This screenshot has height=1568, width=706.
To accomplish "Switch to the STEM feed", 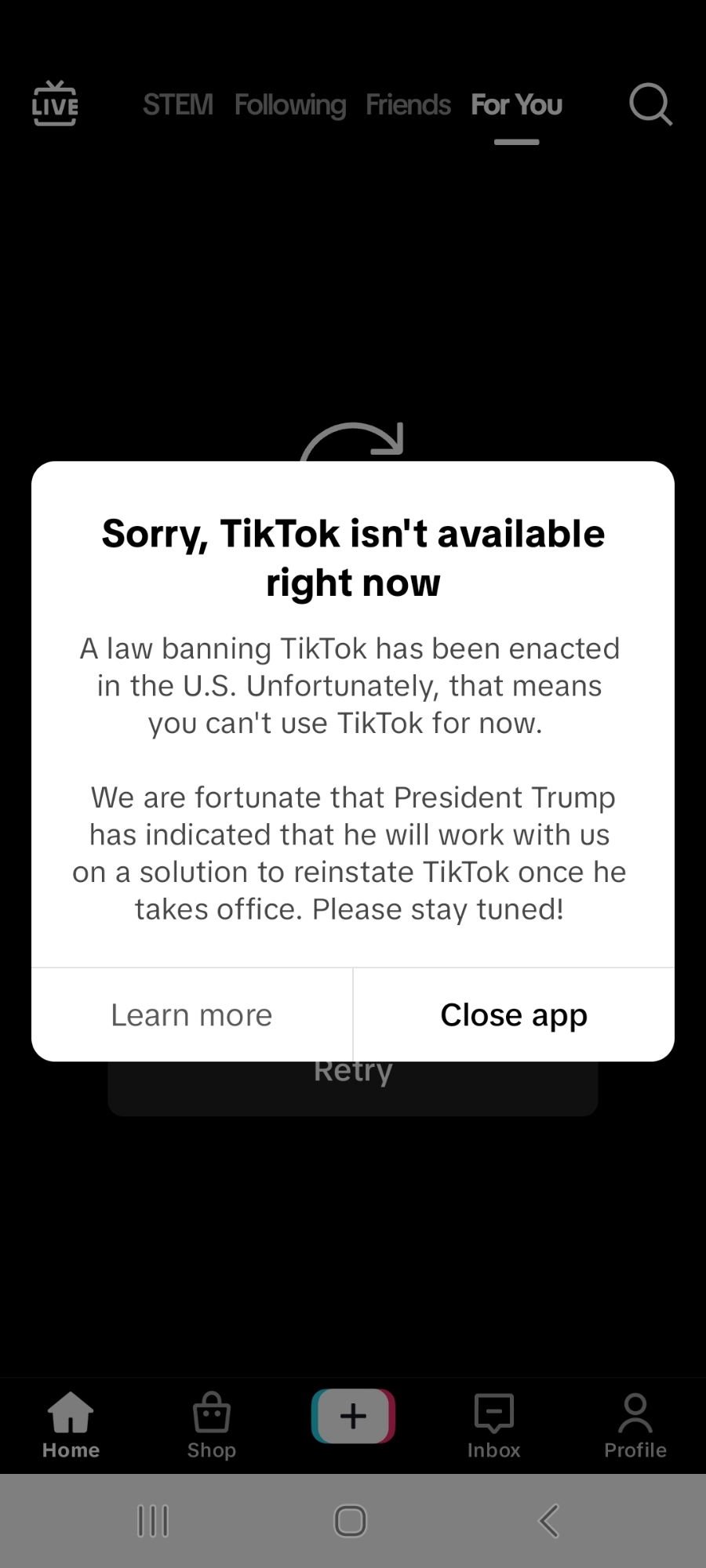I will 178,104.
